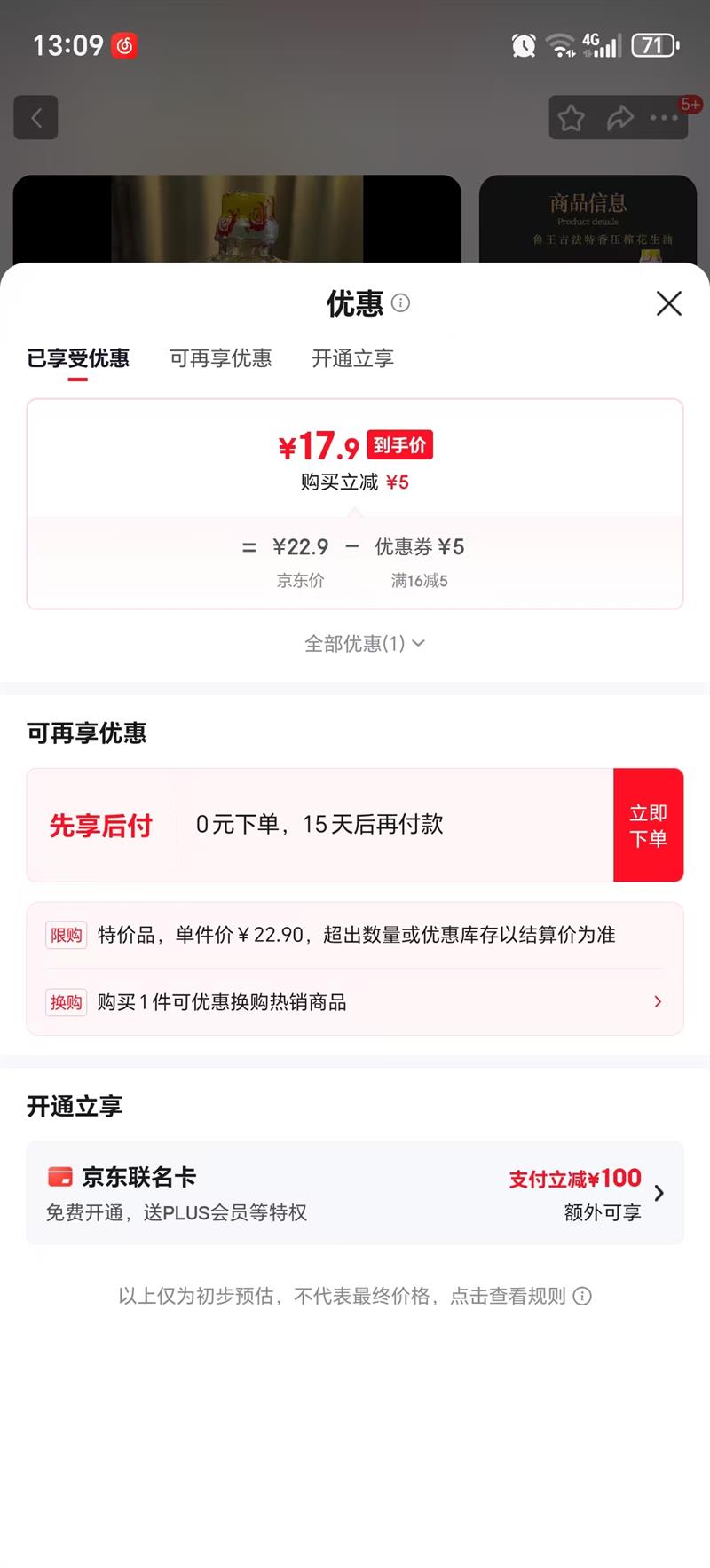Tap the back arrow at top left

click(x=35, y=118)
